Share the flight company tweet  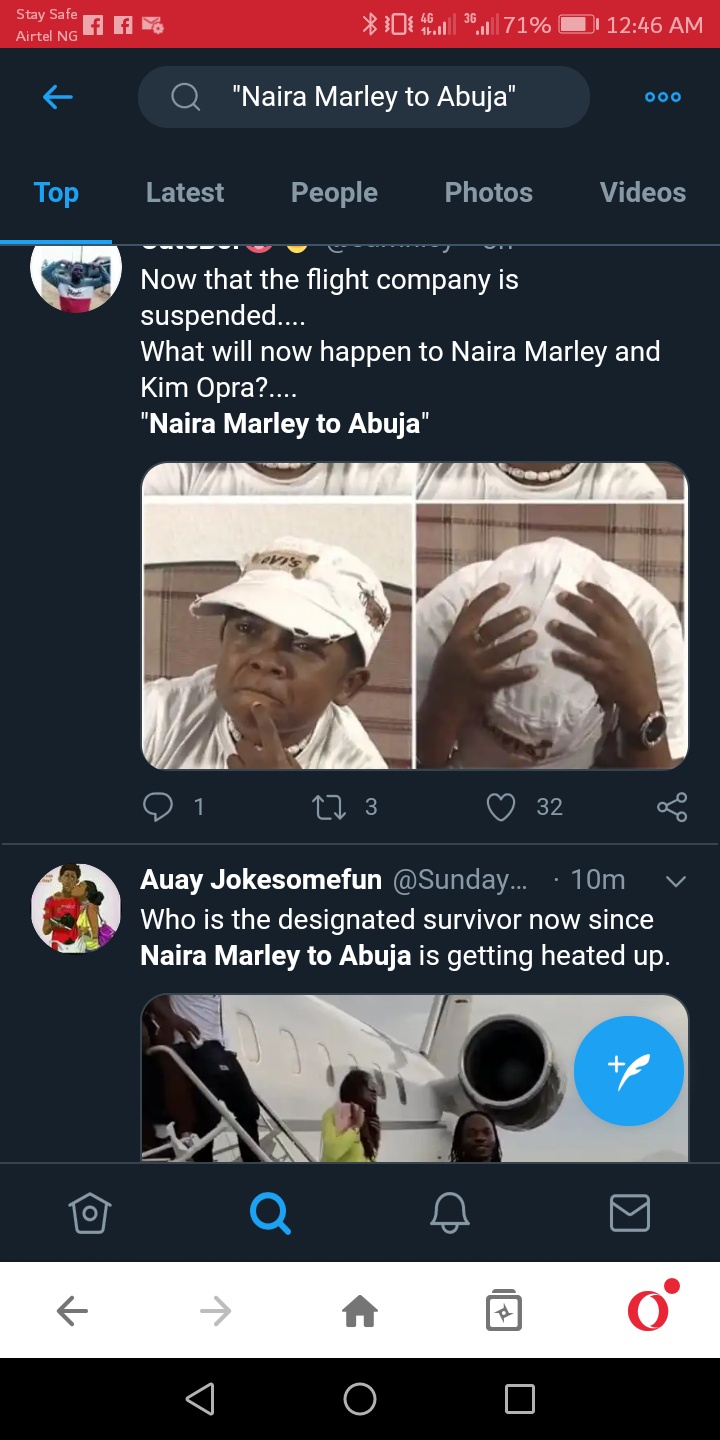(672, 806)
